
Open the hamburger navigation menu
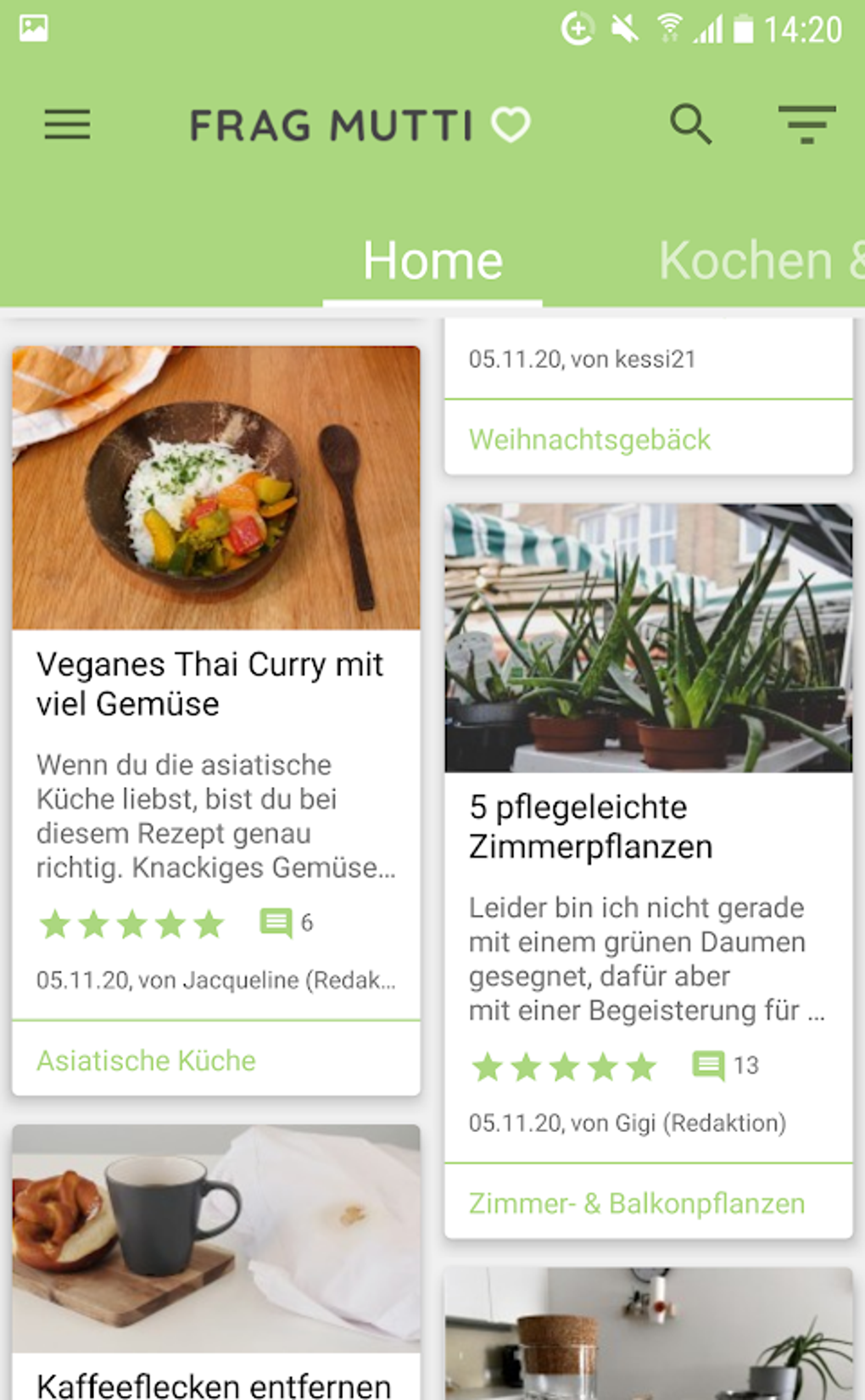[67, 125]
